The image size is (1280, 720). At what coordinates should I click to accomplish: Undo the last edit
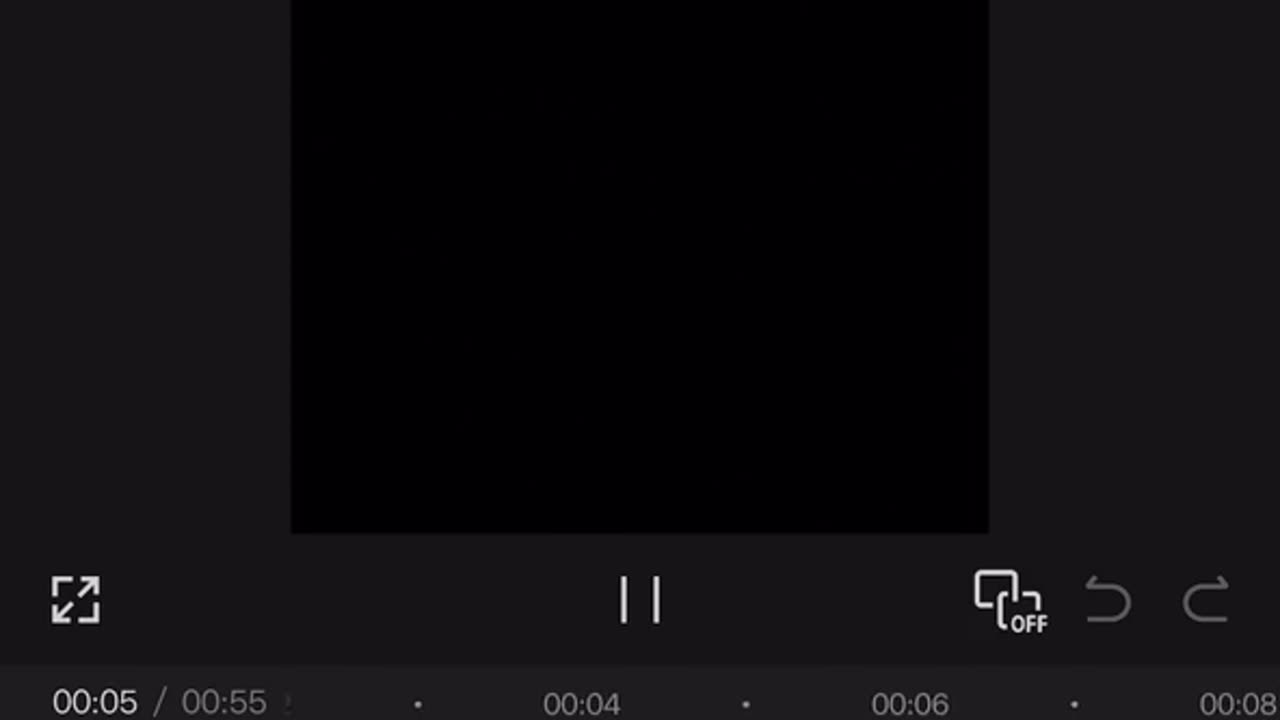click(x=1108, y=601)
